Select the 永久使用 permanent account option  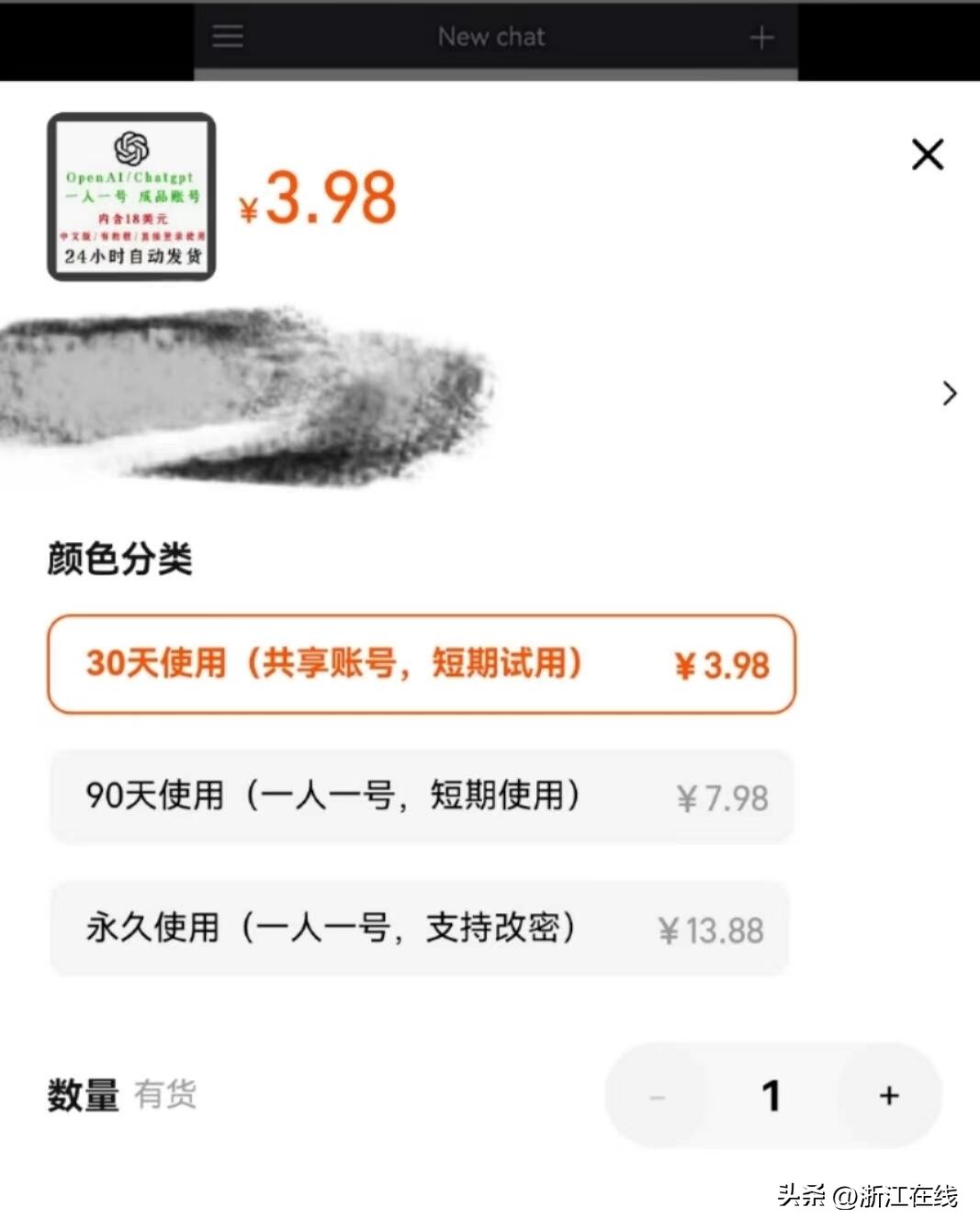pos(420,929)
